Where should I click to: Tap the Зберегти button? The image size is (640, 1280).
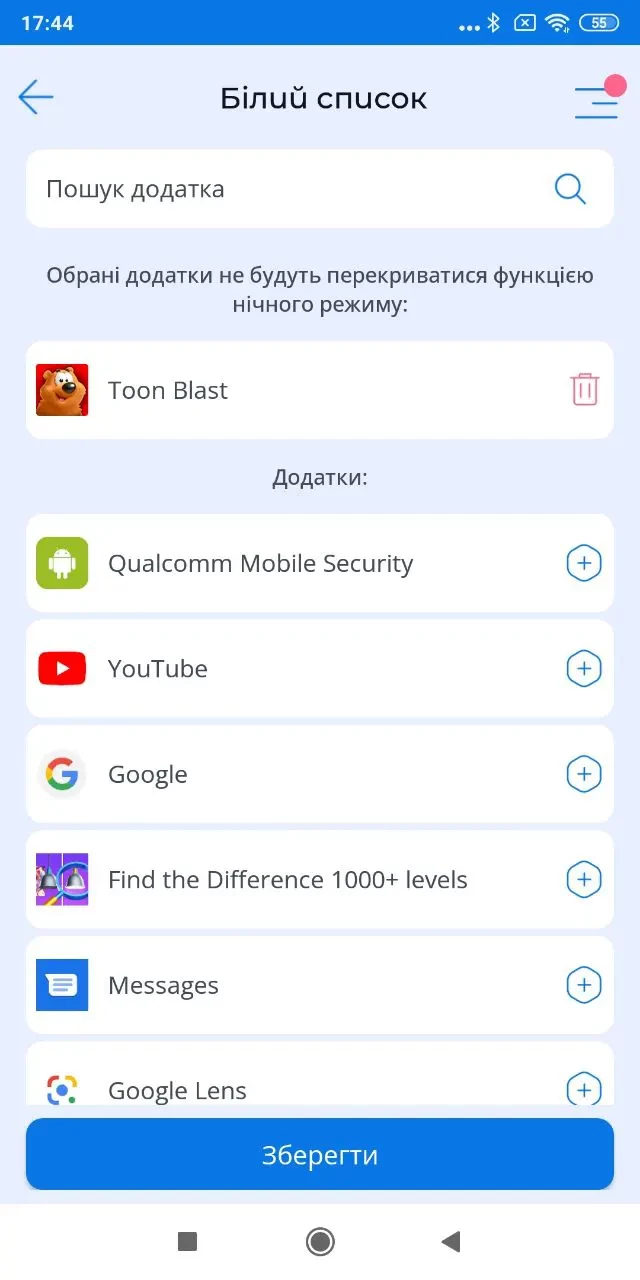[320, 1155]
